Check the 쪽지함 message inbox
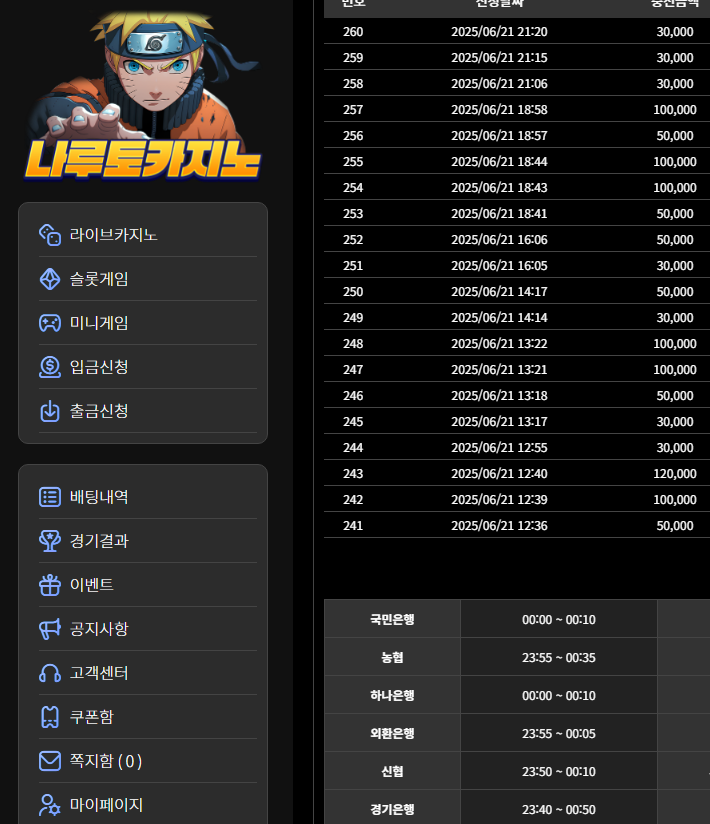Image resolution: width=710 pixels, height=824 pixels. (x=105, y=761)
